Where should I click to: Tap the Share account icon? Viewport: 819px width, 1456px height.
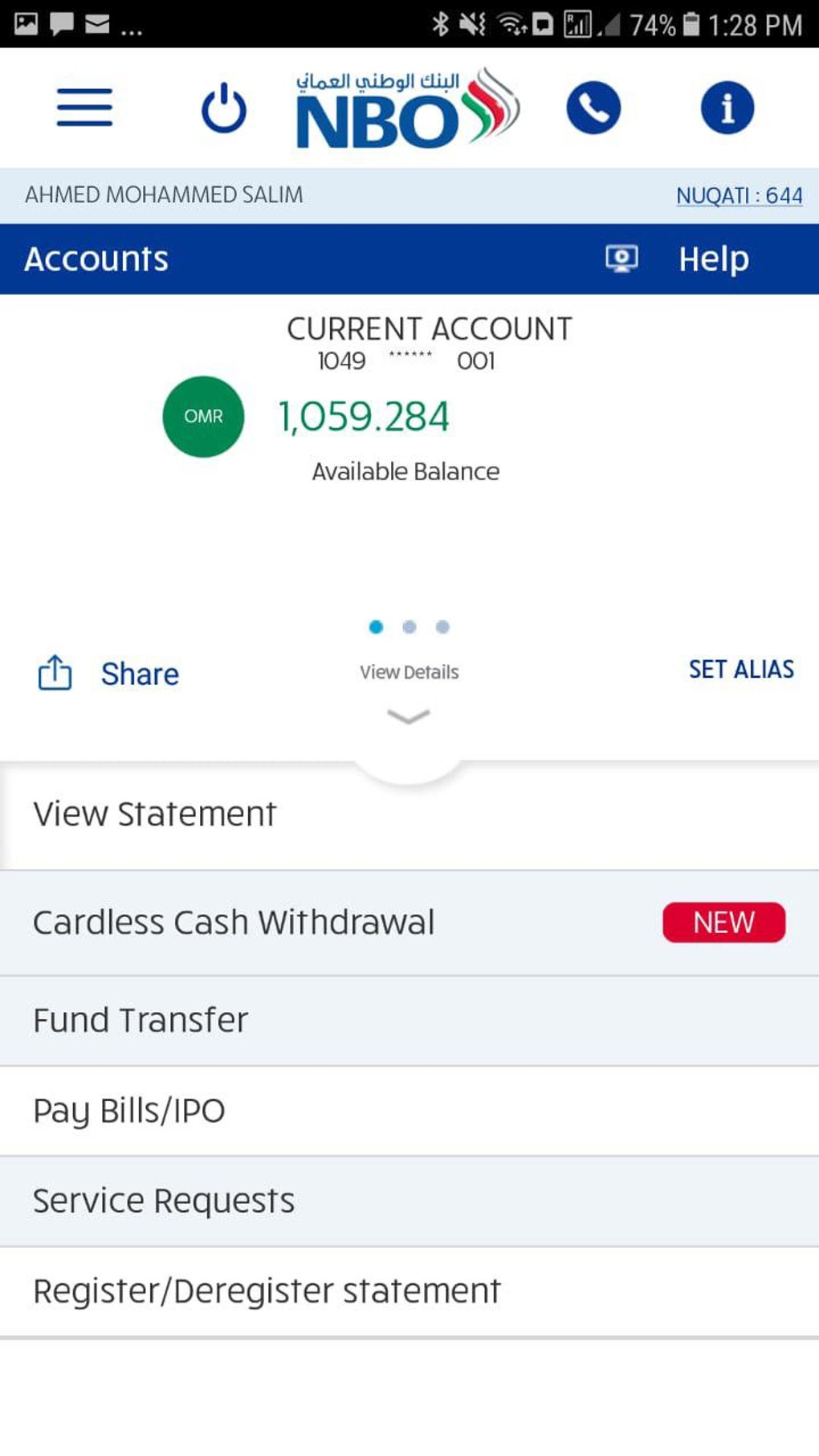pos(53,673)
